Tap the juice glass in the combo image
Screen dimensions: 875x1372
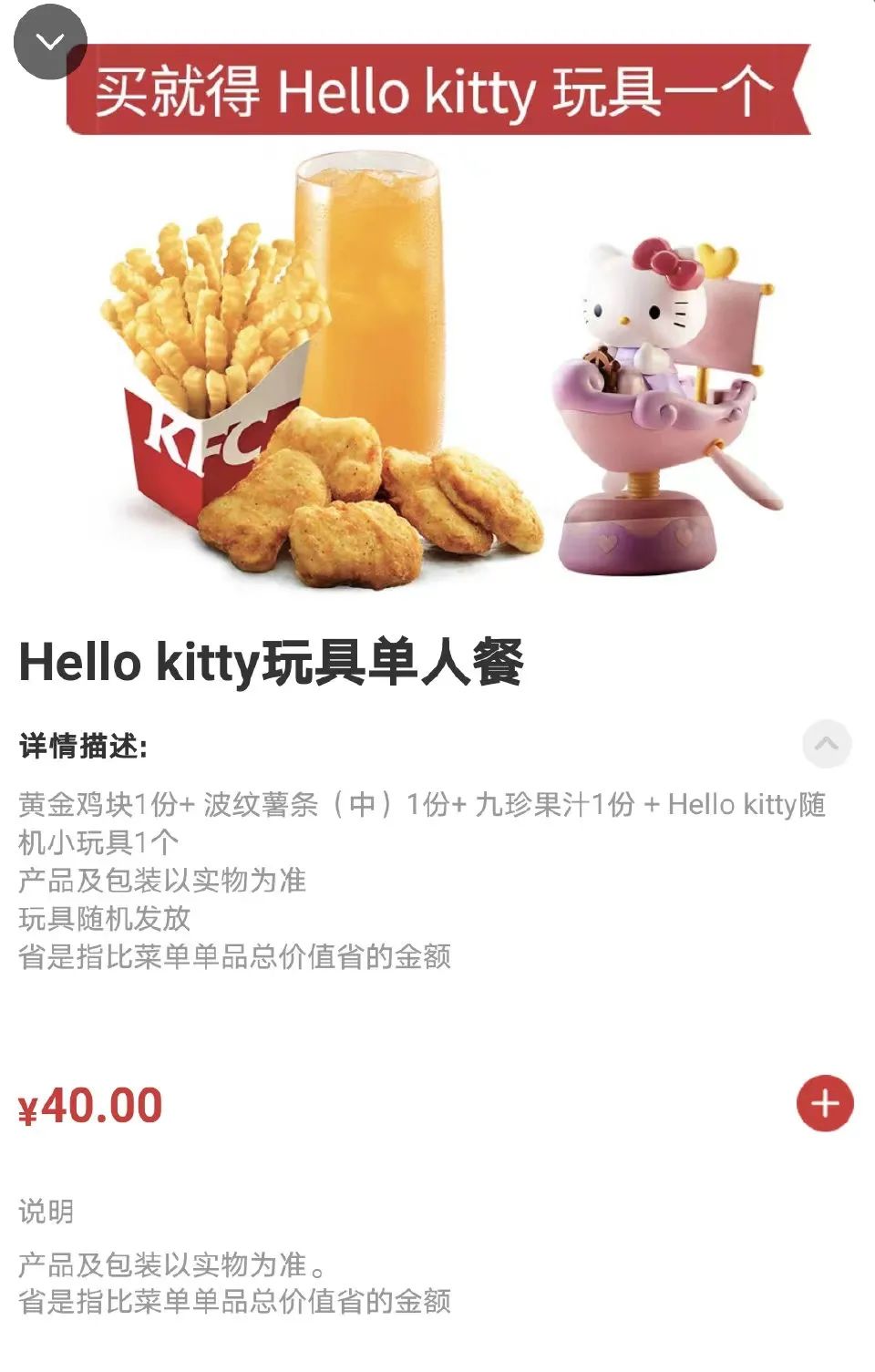(365, 292)
